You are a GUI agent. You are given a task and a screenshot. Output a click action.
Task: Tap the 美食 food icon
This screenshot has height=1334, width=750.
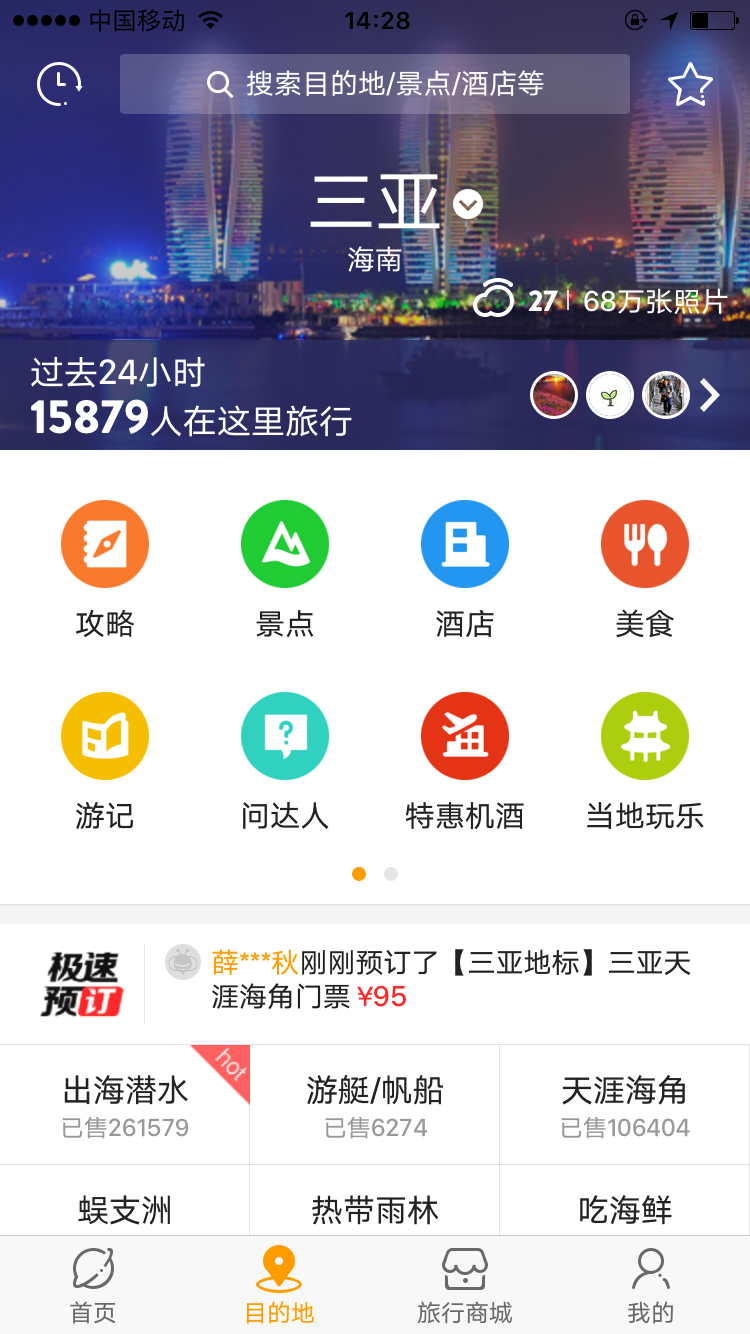[x=645, y=544]
